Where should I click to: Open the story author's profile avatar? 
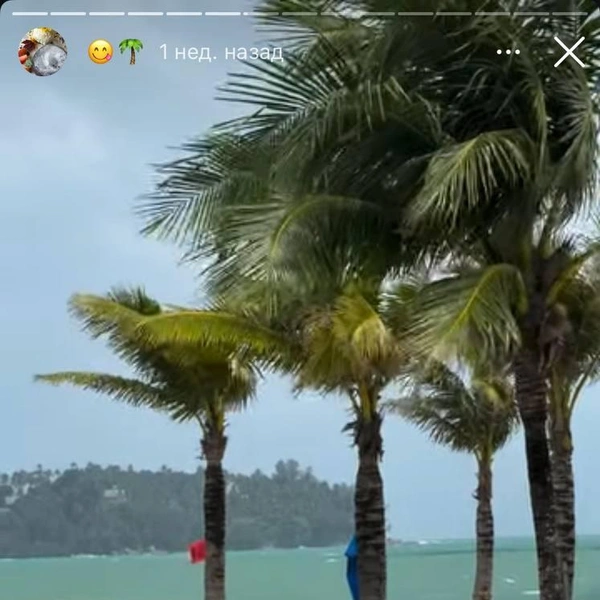point(43,52)
